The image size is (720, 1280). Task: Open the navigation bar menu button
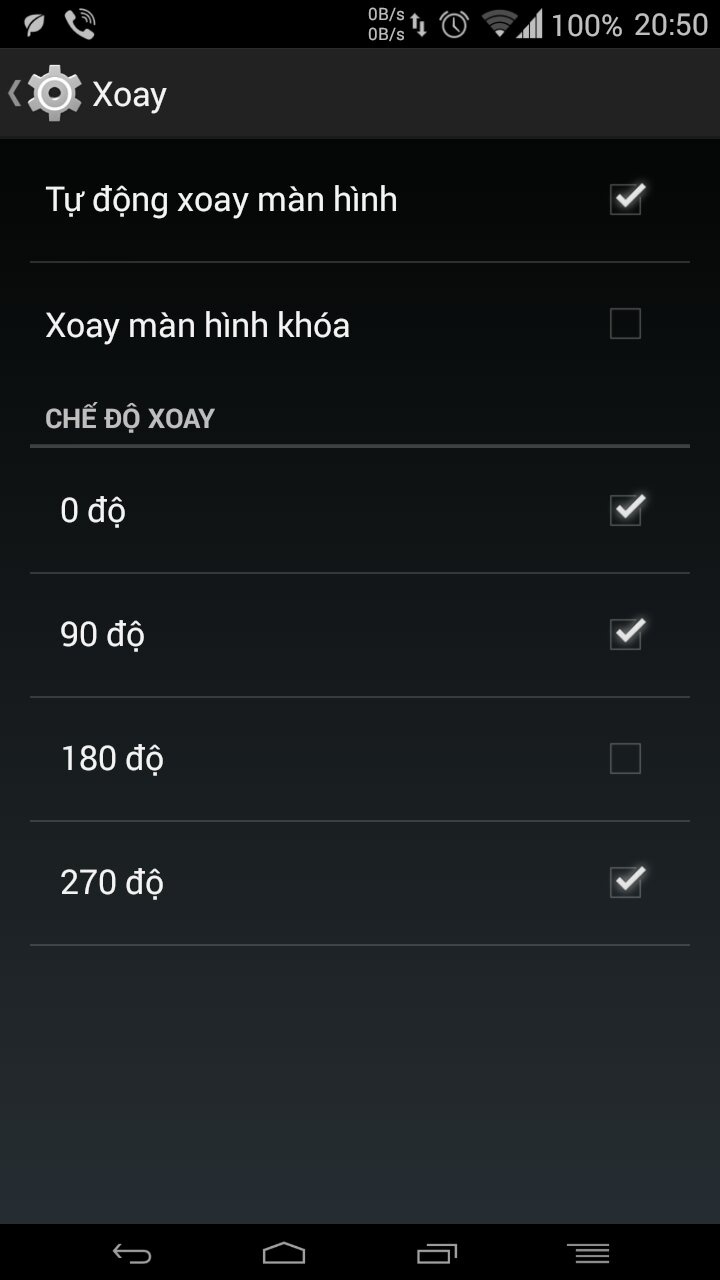click(x=588, y=1253)
